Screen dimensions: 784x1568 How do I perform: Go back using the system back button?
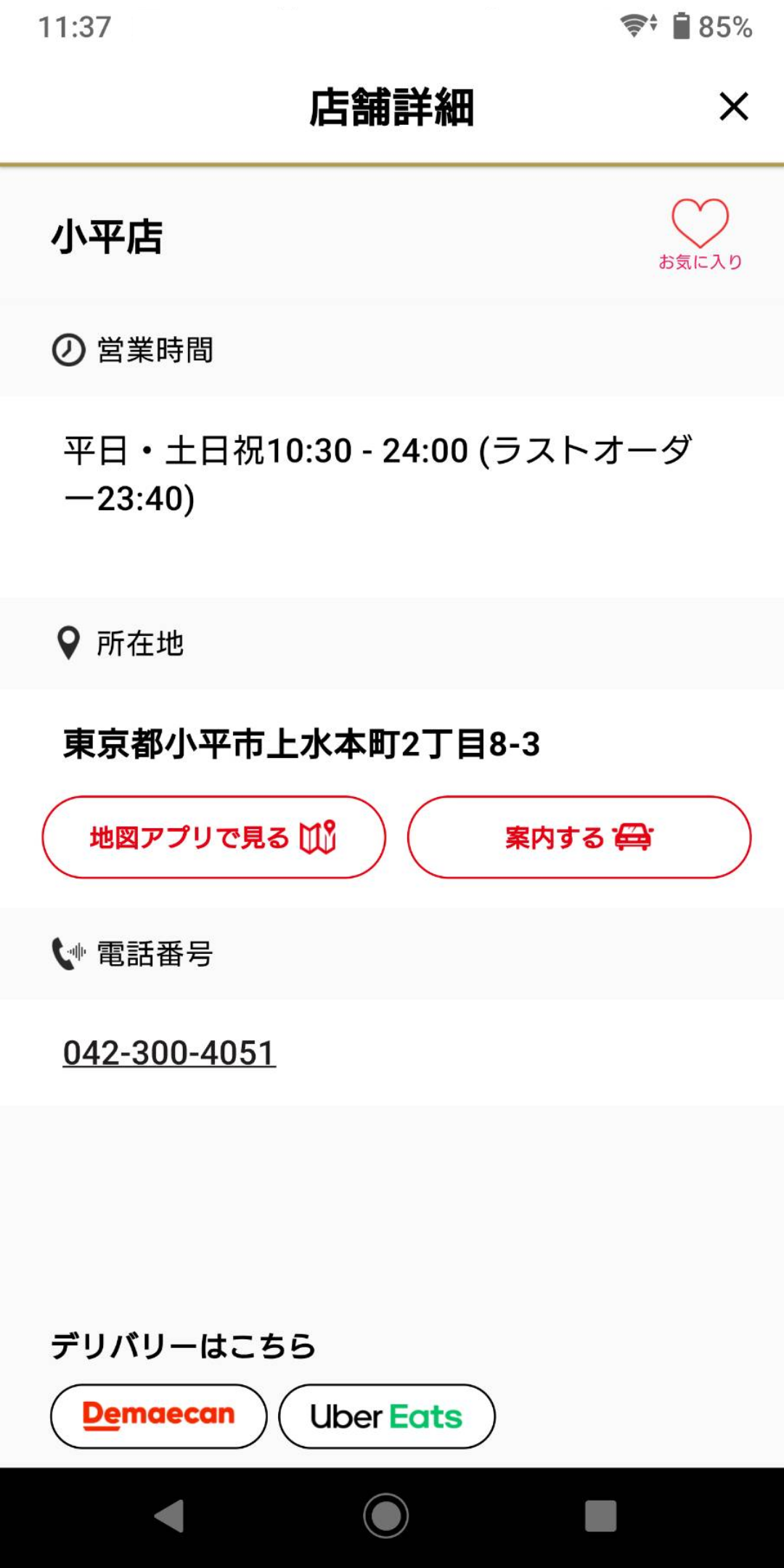click(x=170, y=1516)
